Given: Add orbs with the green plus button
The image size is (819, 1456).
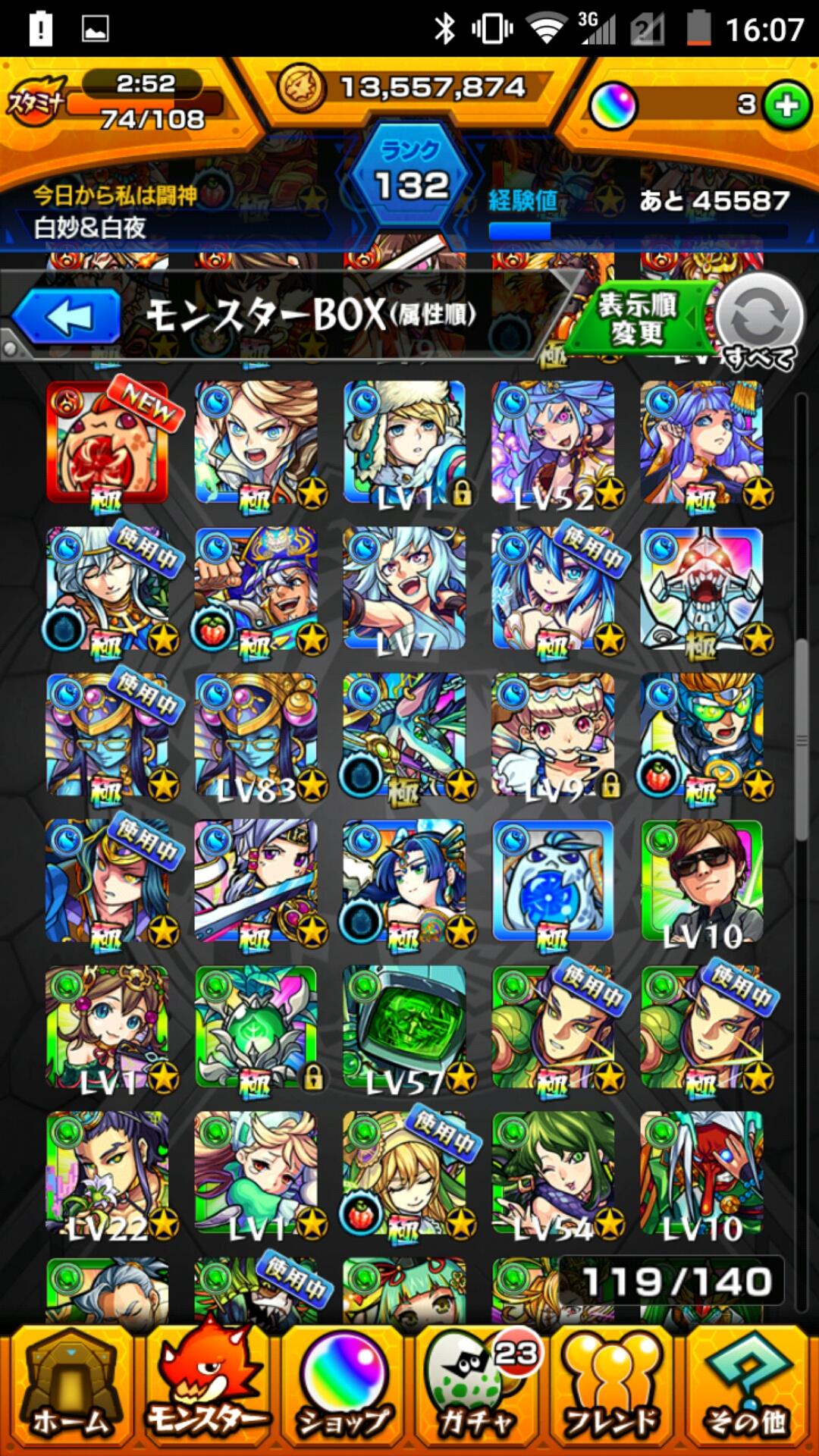Looking at the screenshot, I should pos(786,105).
